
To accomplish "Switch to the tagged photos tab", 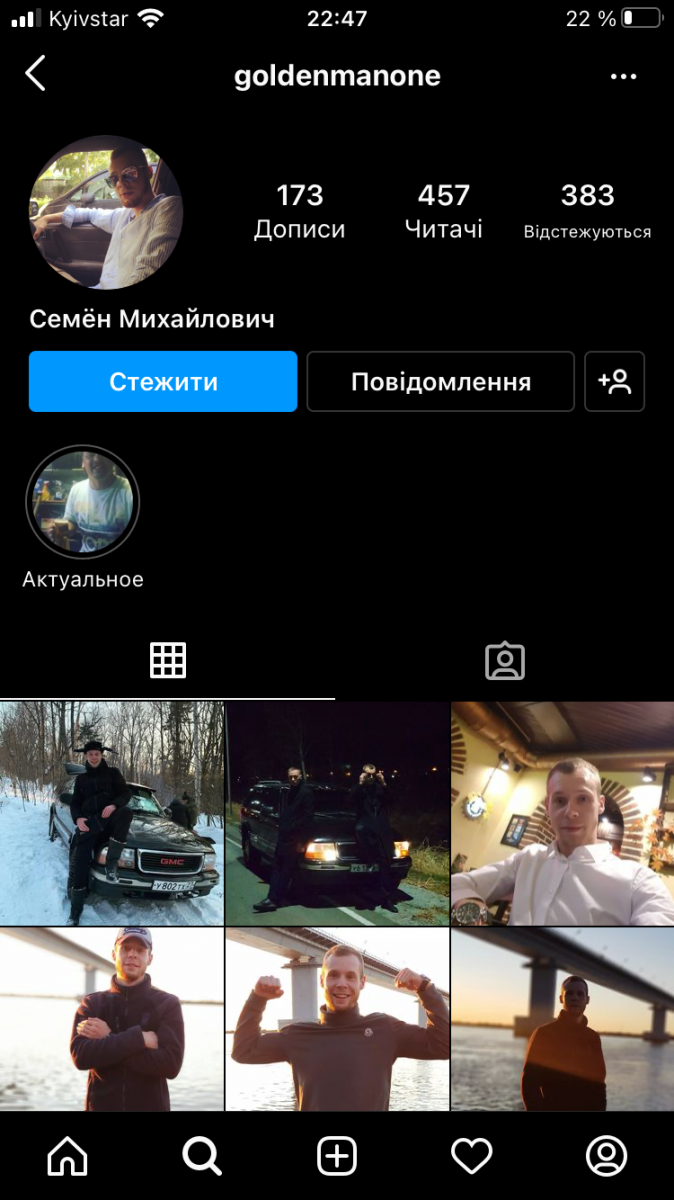I will pyautogui.click(x=504, y=660).
